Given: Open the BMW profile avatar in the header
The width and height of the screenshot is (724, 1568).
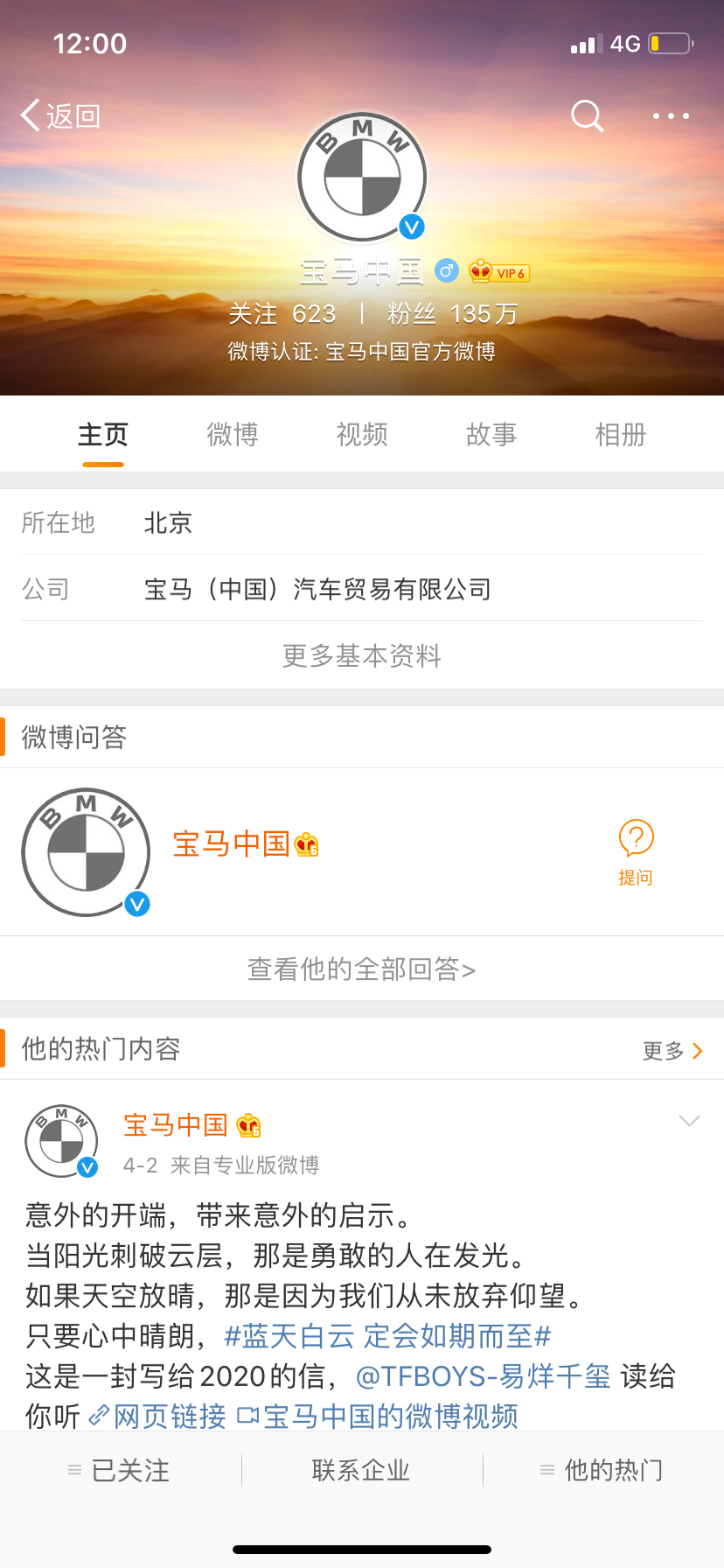Looking at the screenshot, I should coord(362,177).
